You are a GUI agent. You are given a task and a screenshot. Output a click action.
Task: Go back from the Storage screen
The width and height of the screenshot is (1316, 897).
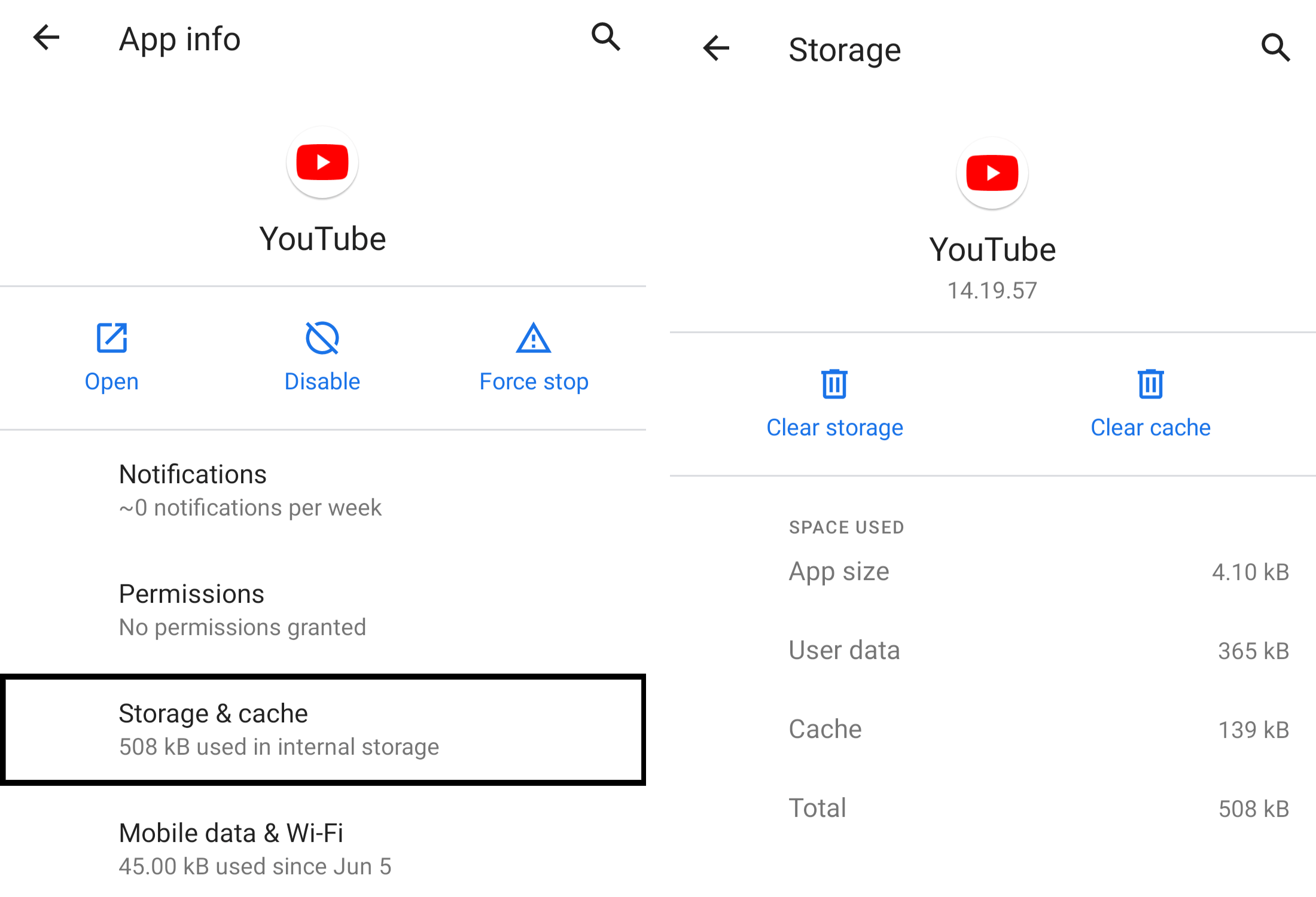tap(716, 48)
